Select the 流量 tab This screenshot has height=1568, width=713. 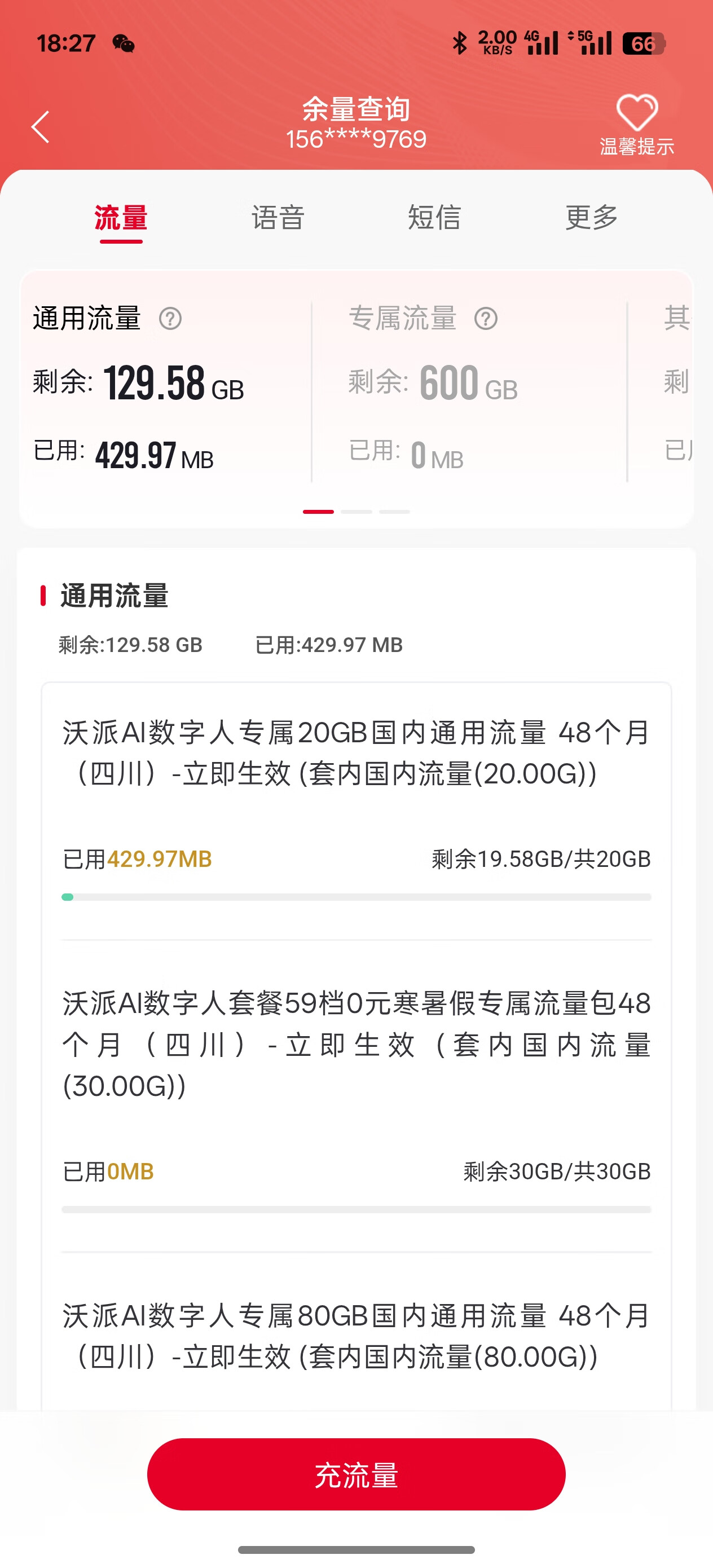tap(121, 218)
